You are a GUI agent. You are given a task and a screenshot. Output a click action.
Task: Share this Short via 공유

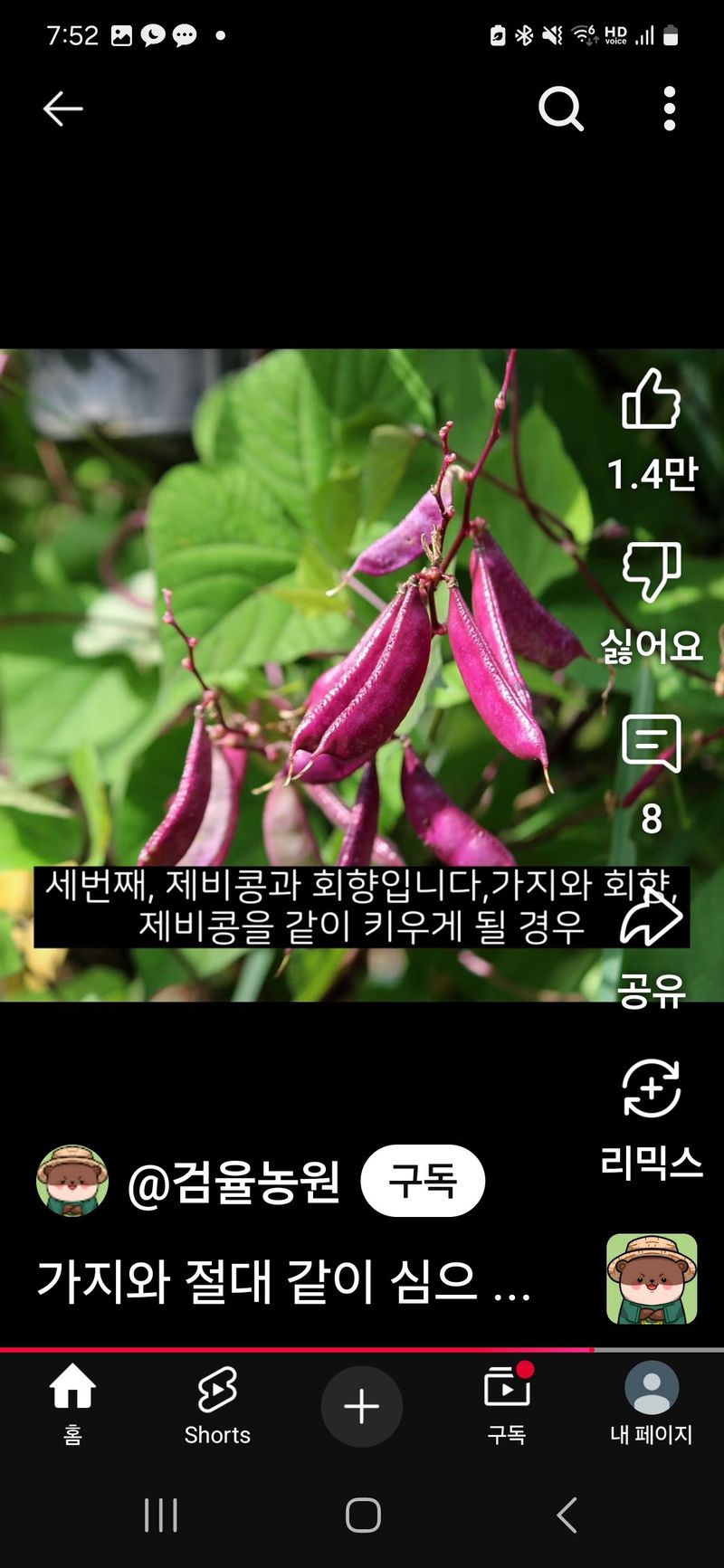(651, 918)
